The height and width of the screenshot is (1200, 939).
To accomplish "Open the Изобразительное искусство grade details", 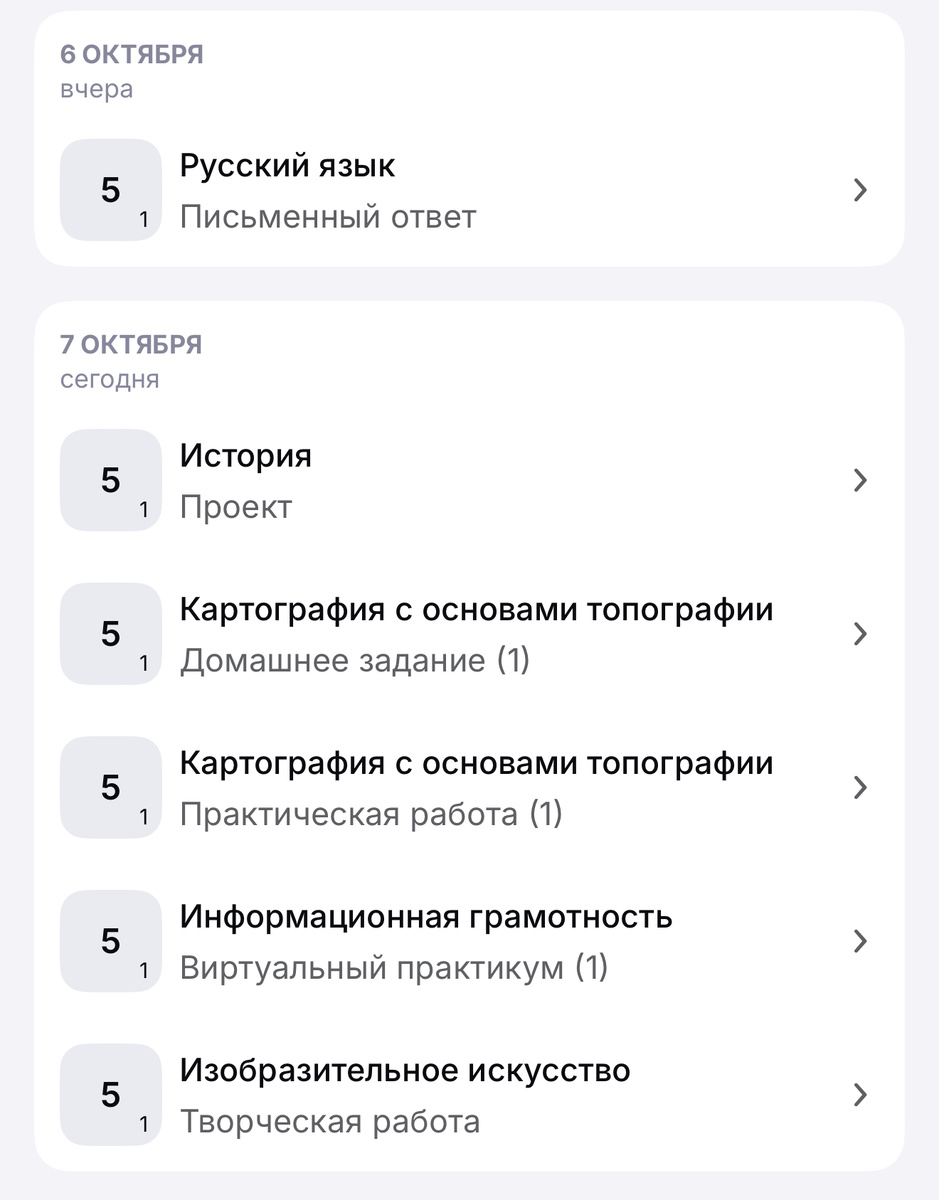I will coord(468,1096).
